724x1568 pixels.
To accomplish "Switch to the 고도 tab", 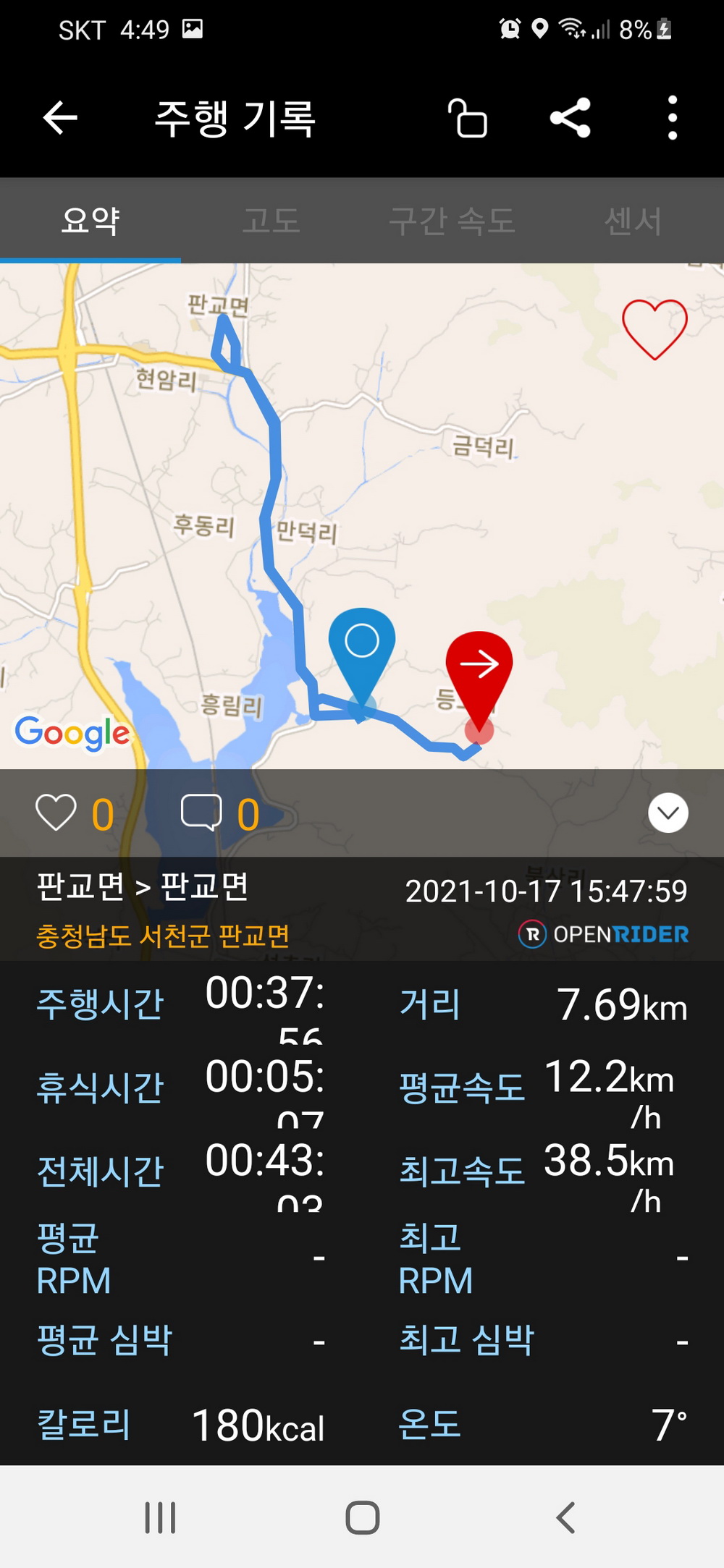I will (271, 221).
